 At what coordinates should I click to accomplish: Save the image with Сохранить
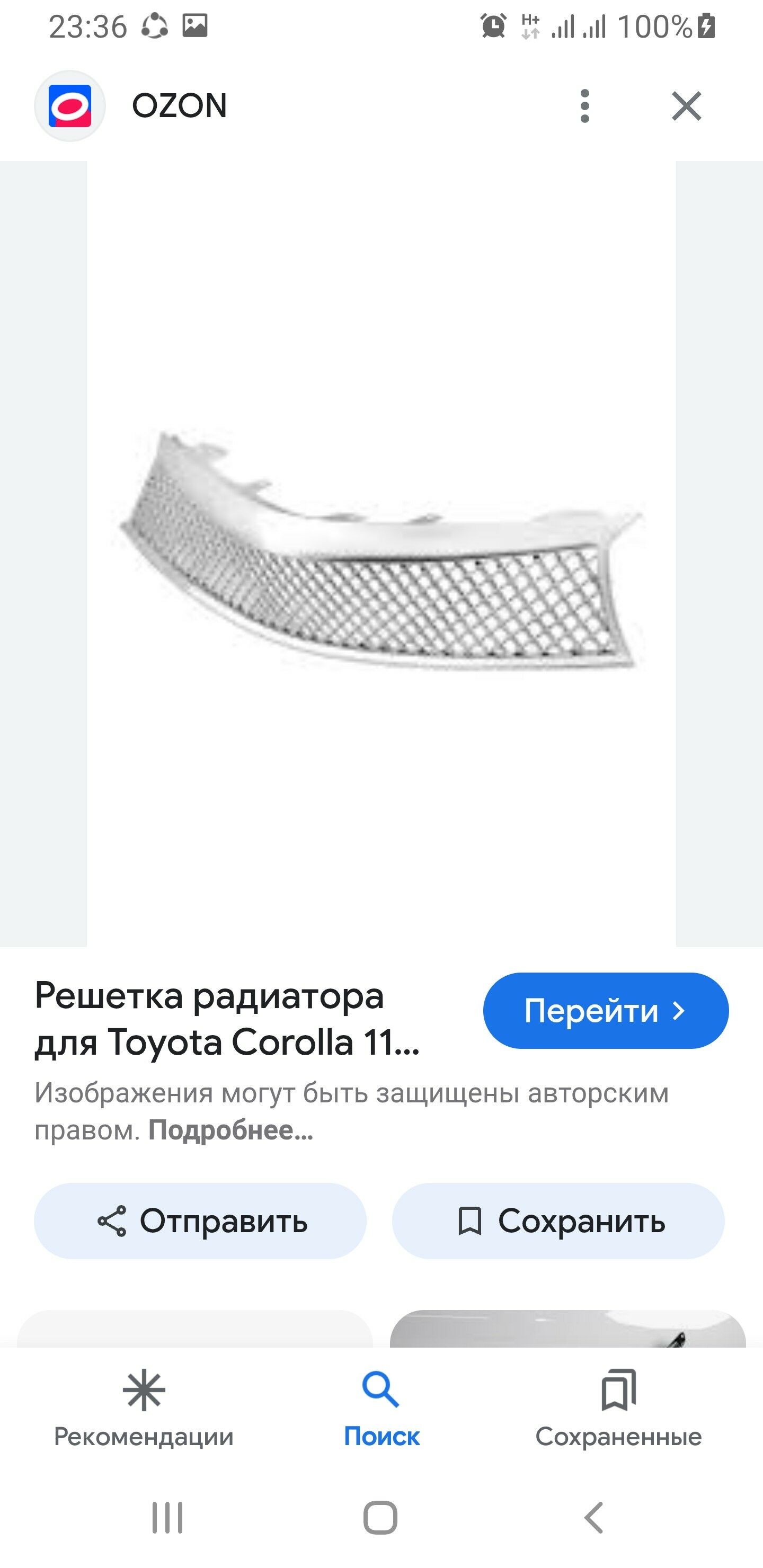(x=558, y=1221)
